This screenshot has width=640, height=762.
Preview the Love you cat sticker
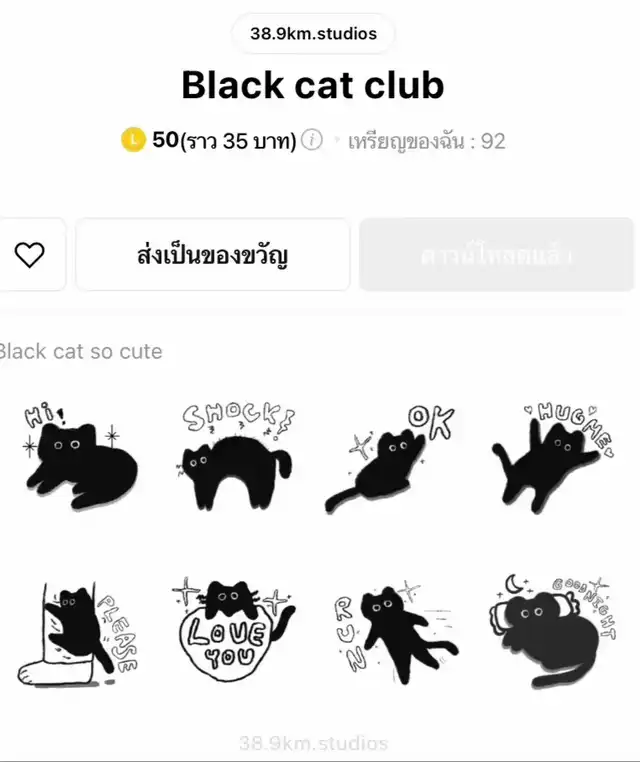pyautogui.click(x=236, y=628)
